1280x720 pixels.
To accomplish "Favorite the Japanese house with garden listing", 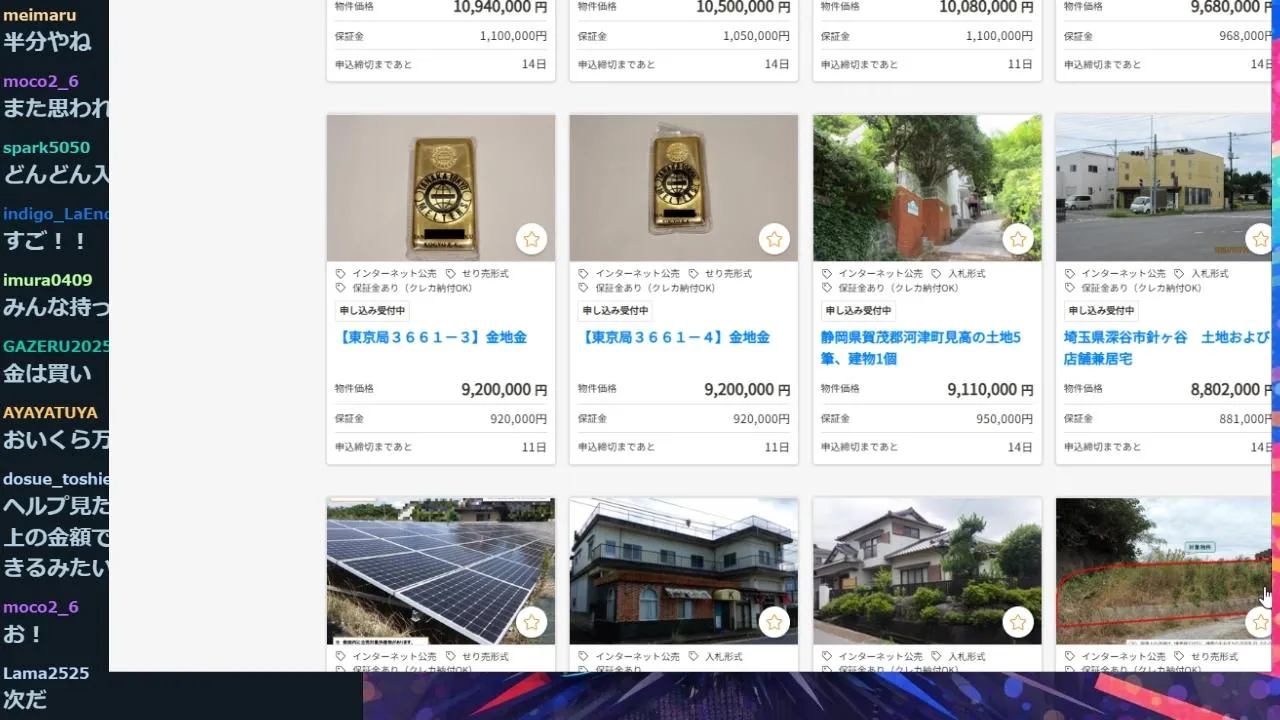I will [x=1017, y=622].
